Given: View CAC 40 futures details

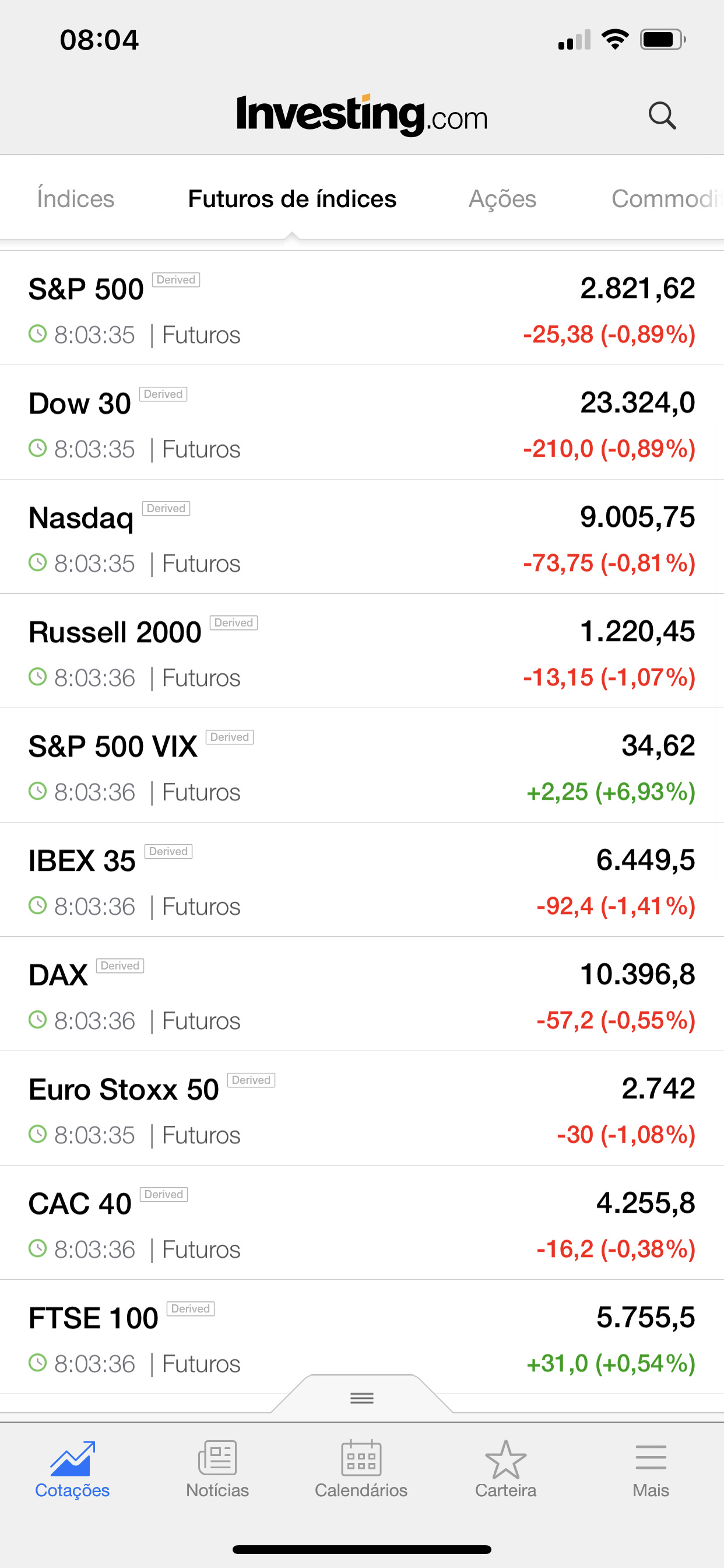Looking at the screenshot, I should tap(362, 1223).
